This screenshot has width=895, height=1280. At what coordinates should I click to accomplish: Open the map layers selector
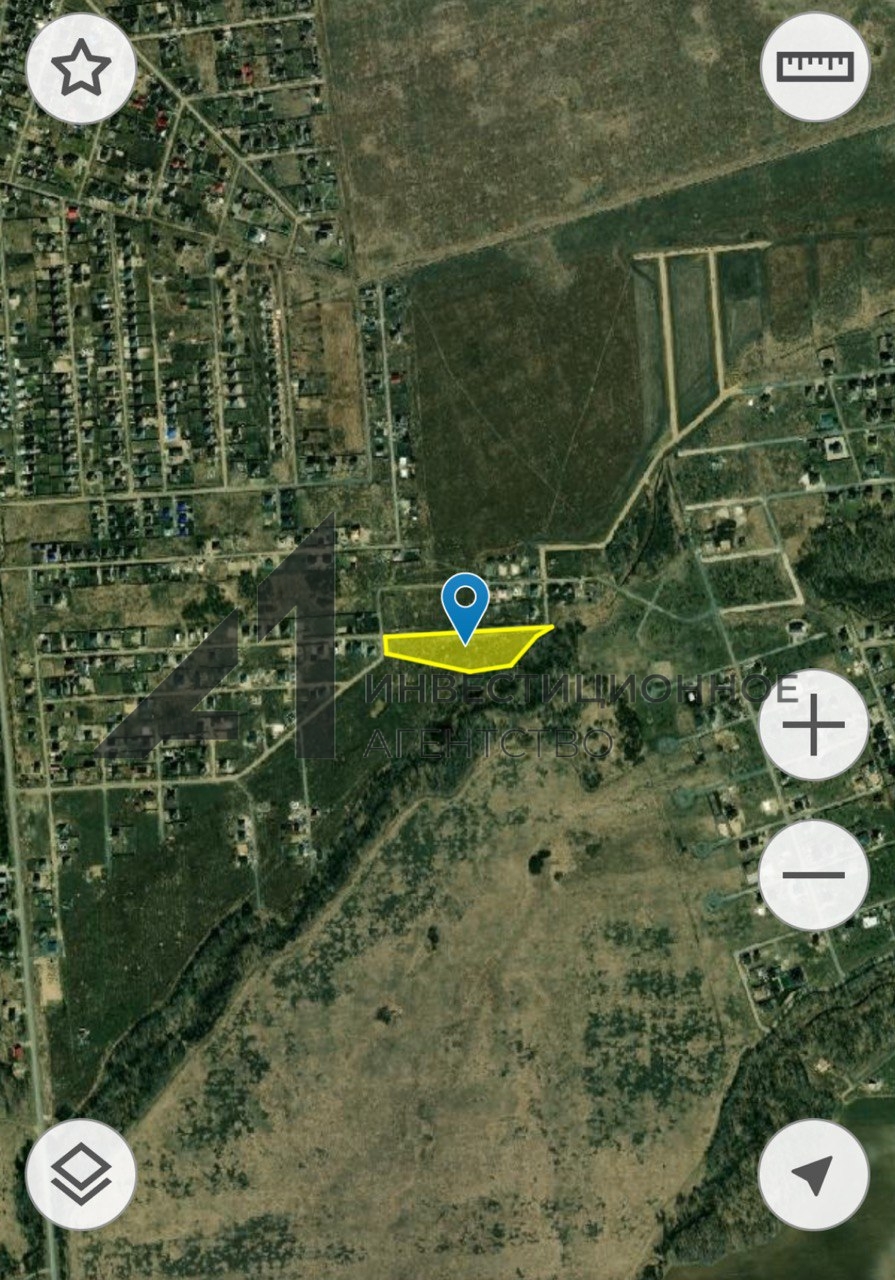point(81,1174)
